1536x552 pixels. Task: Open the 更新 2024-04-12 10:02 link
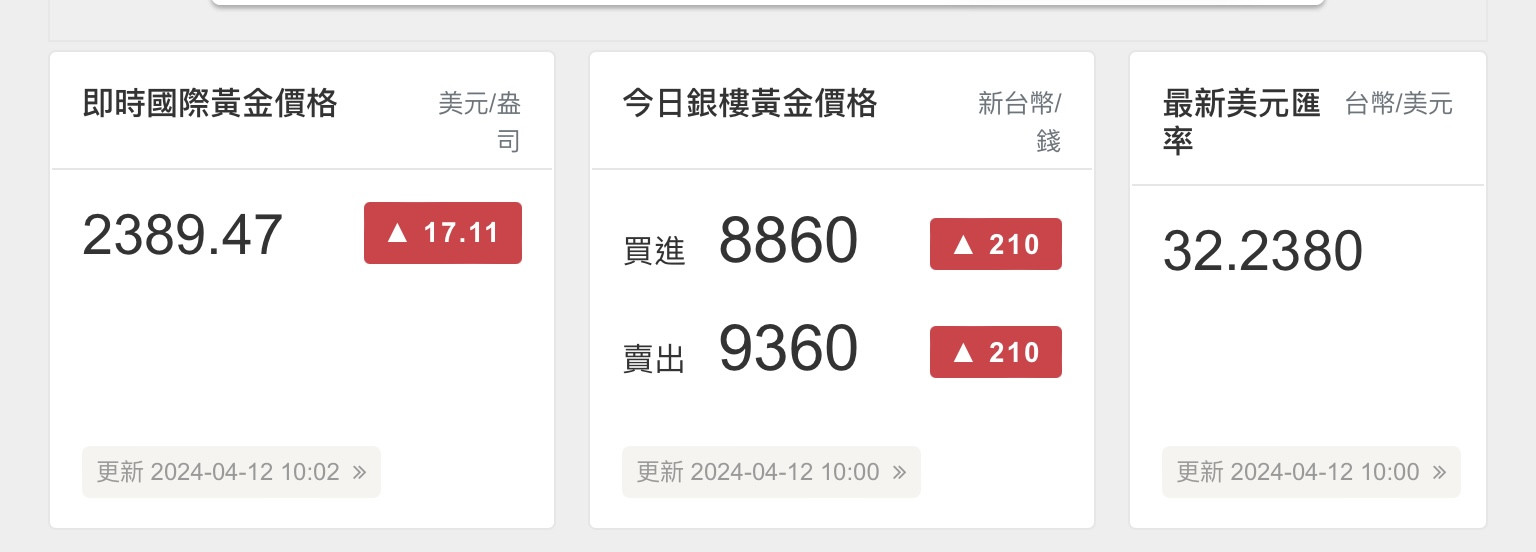pos(231,472)
